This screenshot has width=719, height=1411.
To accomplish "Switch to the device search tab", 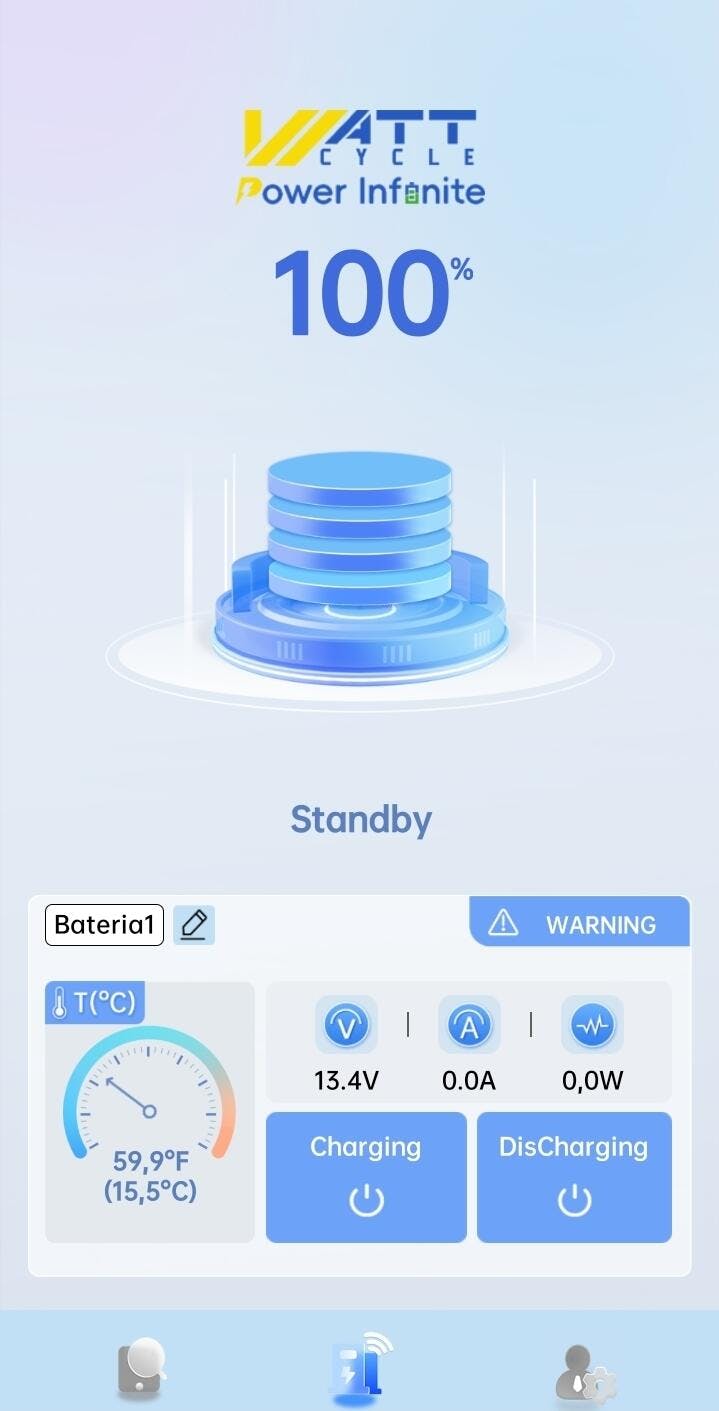I will [x=142, y=1367].
